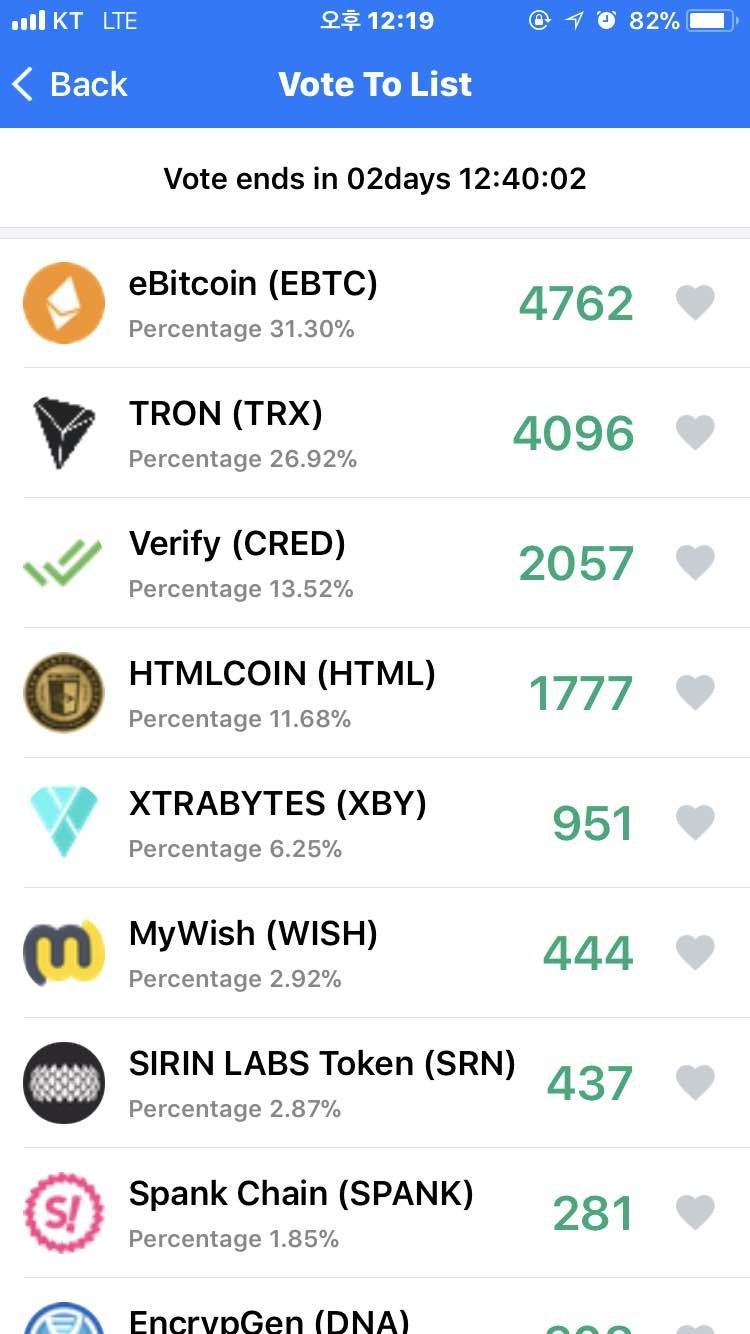The image size is (750, 1334).
Task: Like TRON (TRX) with its heart
Action: tap(695, 432)
